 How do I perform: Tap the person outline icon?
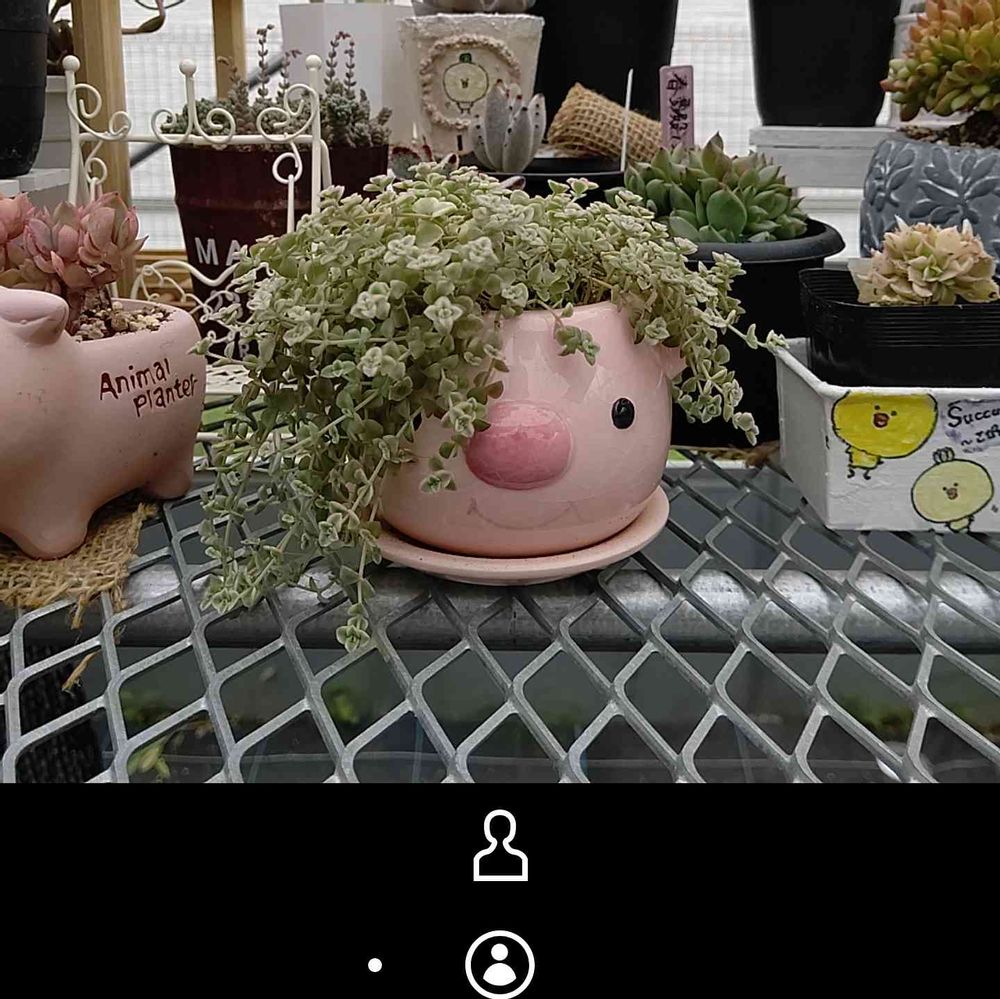point(501,845)
